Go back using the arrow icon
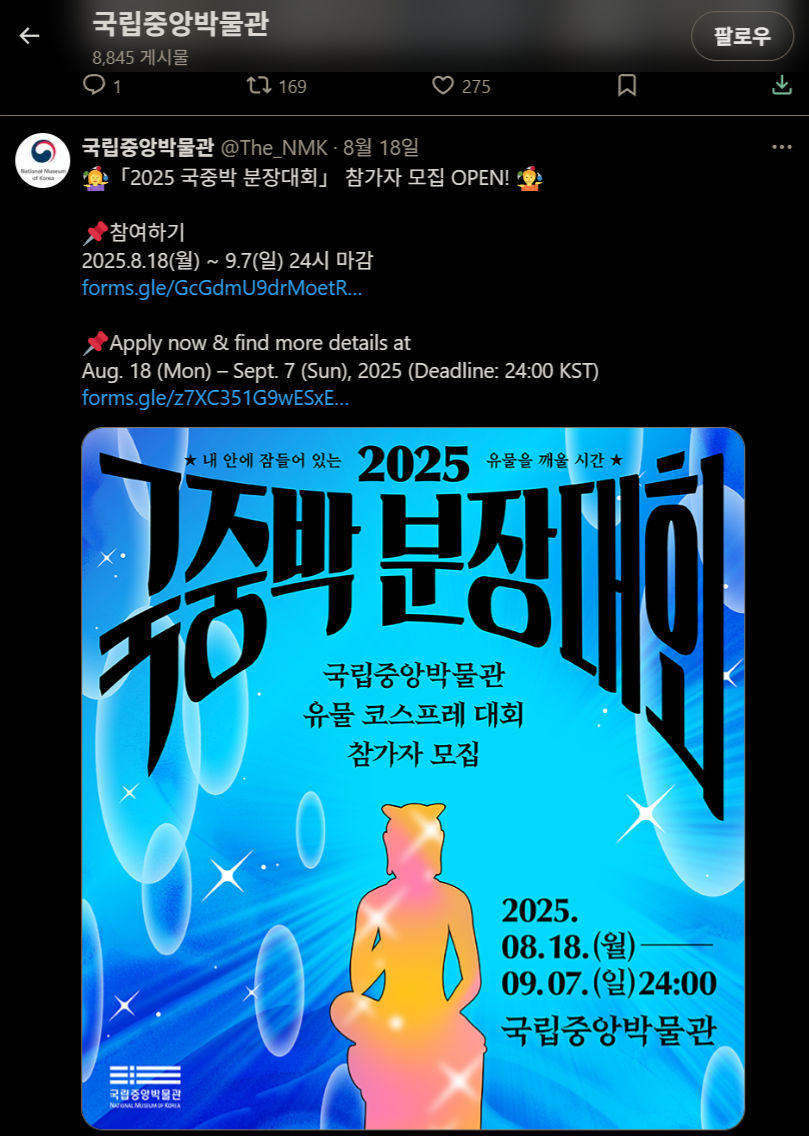 pyautogui.click(x=29, y=36)
